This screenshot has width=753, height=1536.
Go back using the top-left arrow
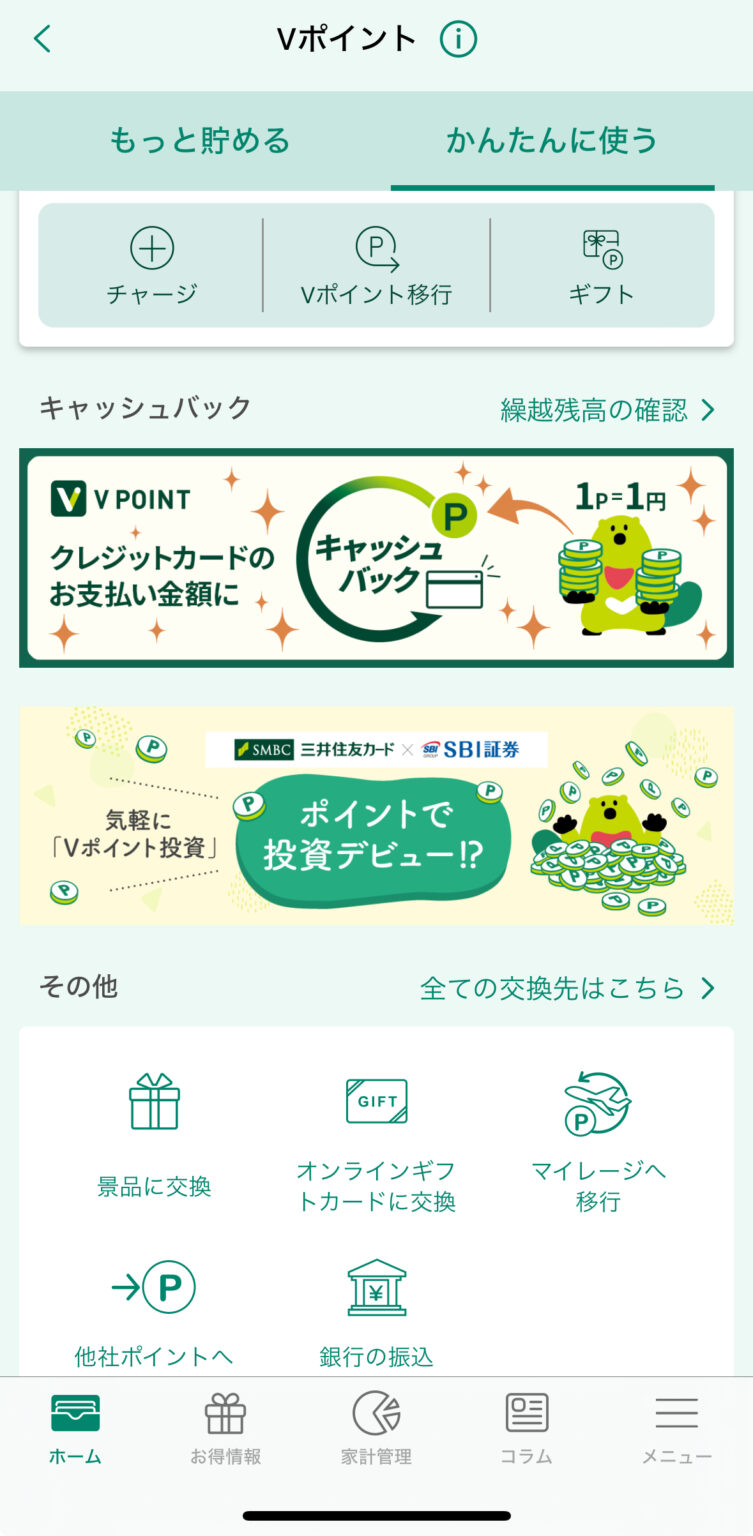click(42, 40)
